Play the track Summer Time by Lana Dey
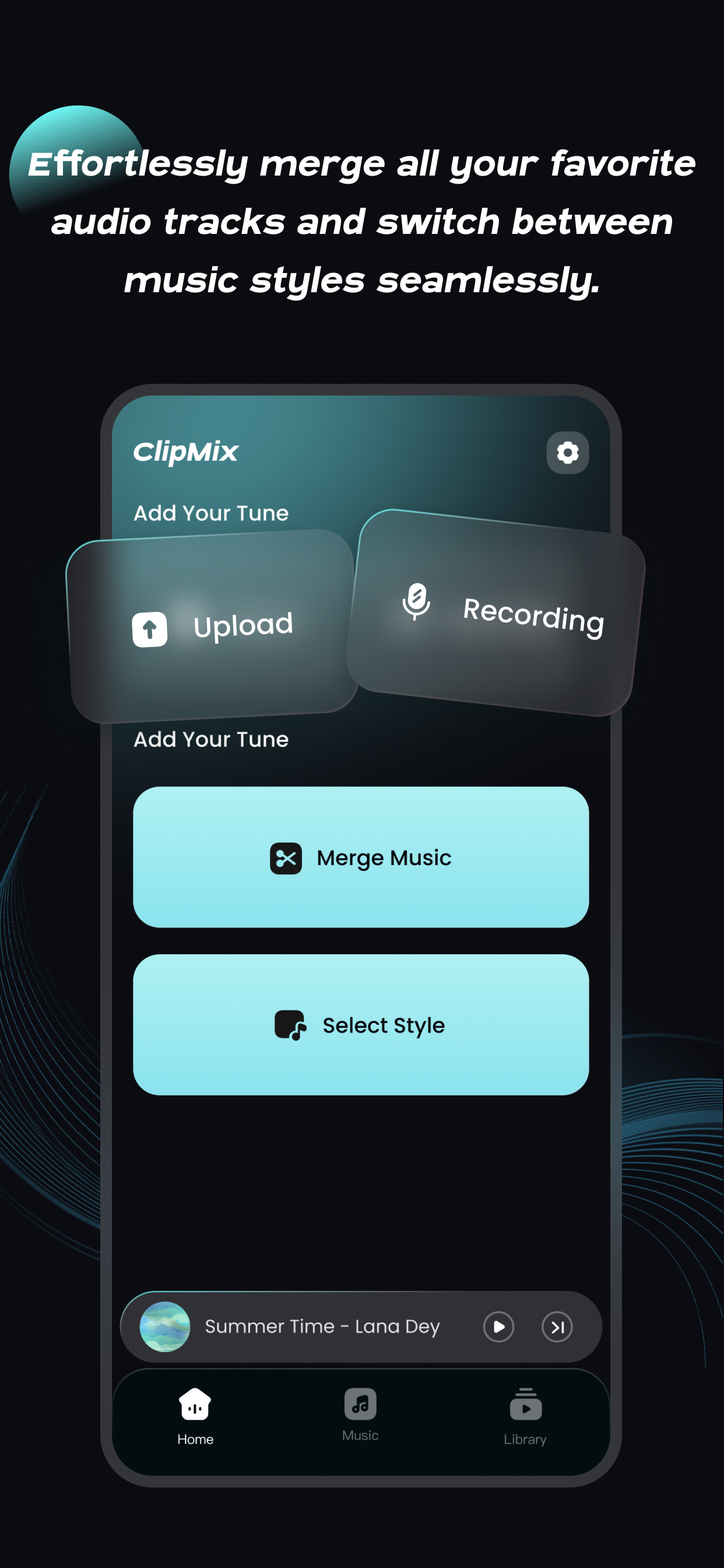Image resolution: width=724 pixels, height=1568 pixels. pyautogui.click(x=498, y=1326)
